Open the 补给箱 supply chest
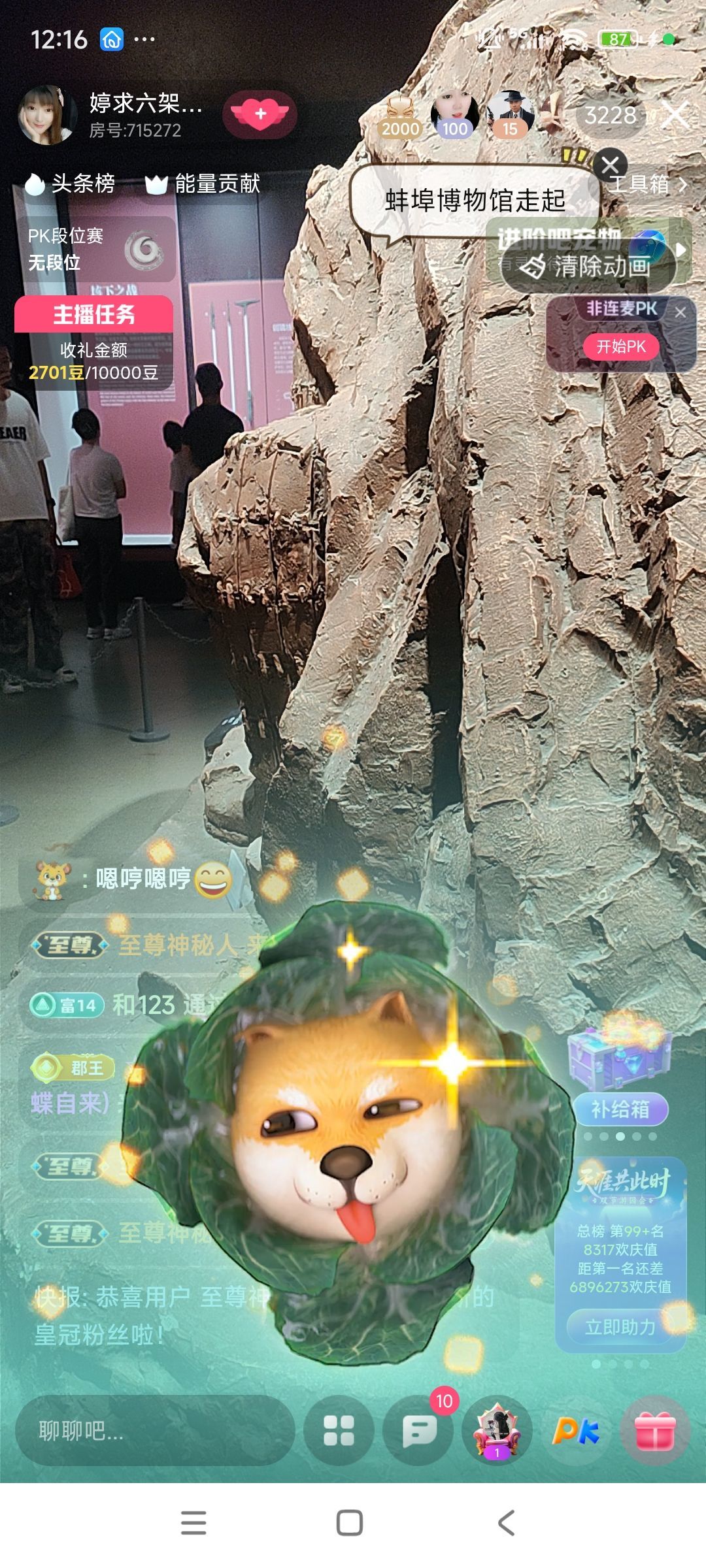The width and height of the screenshot is (706, 1568). 620,1071
